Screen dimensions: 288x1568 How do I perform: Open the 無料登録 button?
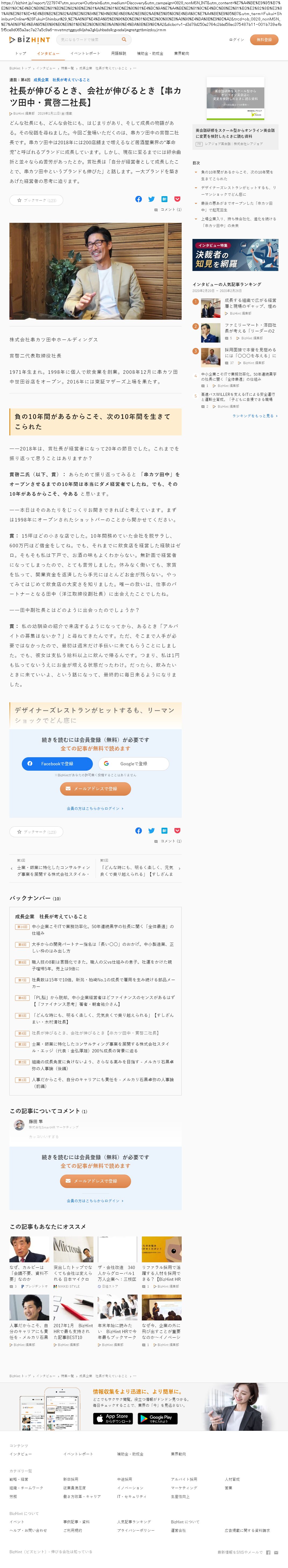264,40
